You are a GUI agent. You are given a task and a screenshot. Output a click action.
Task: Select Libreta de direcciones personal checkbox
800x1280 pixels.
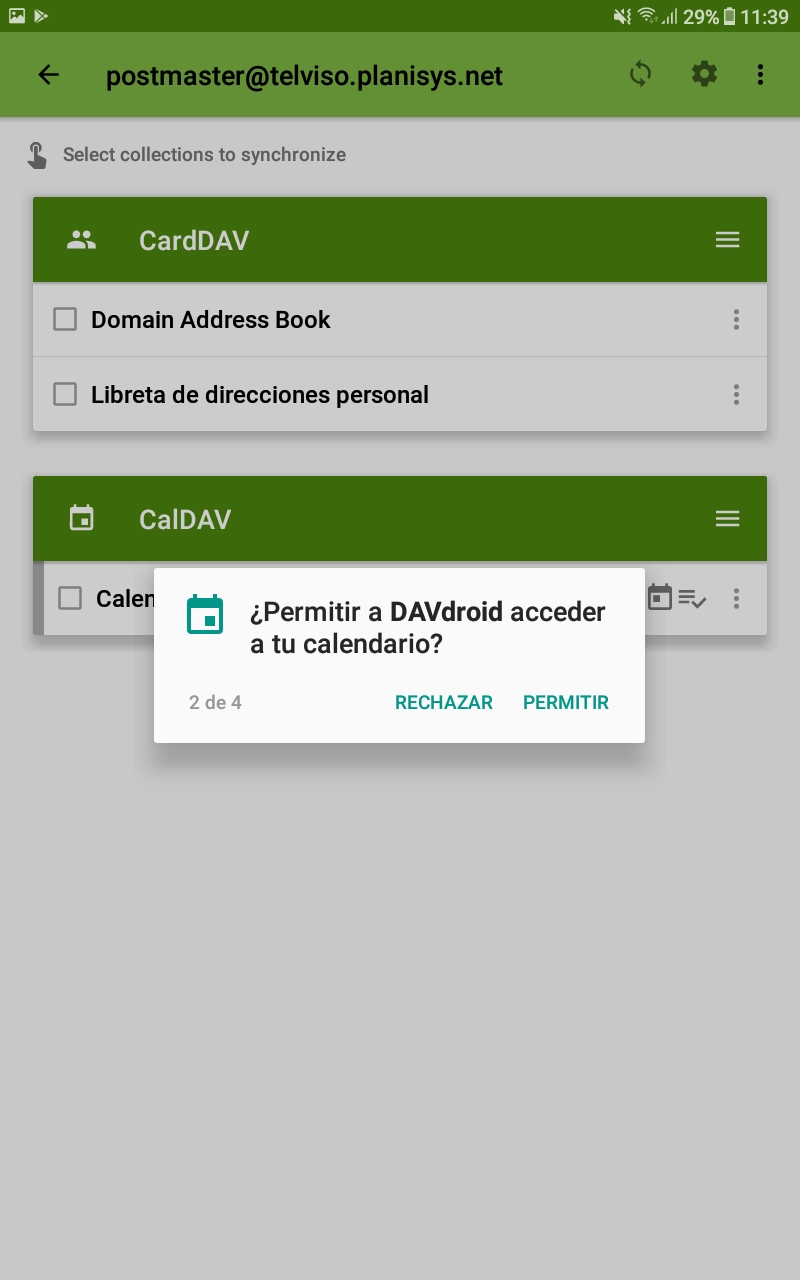[65, 395]
